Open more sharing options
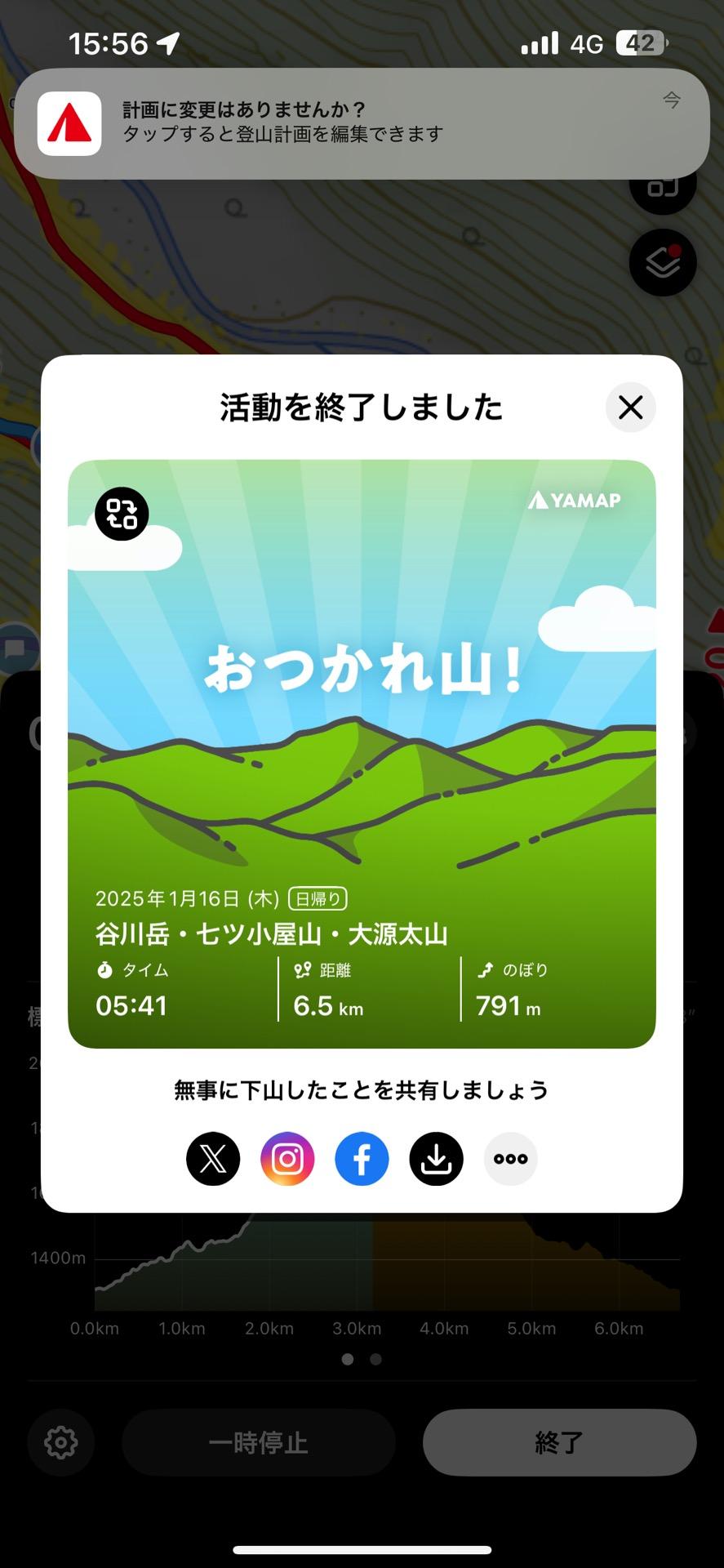This screenshot has height=1568, width=724. (510, 1158)
